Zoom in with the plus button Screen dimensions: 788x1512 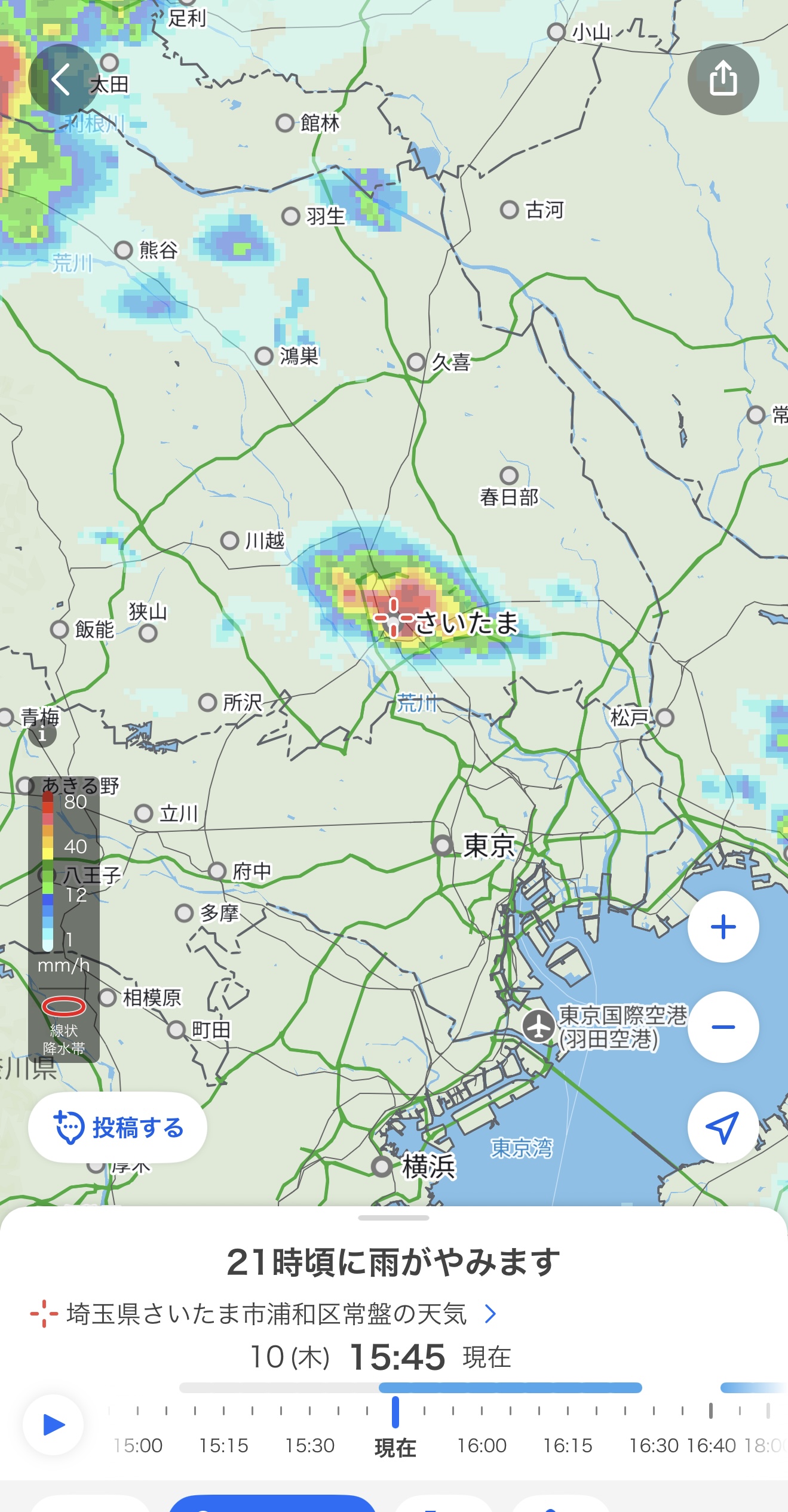coord(723,927)
